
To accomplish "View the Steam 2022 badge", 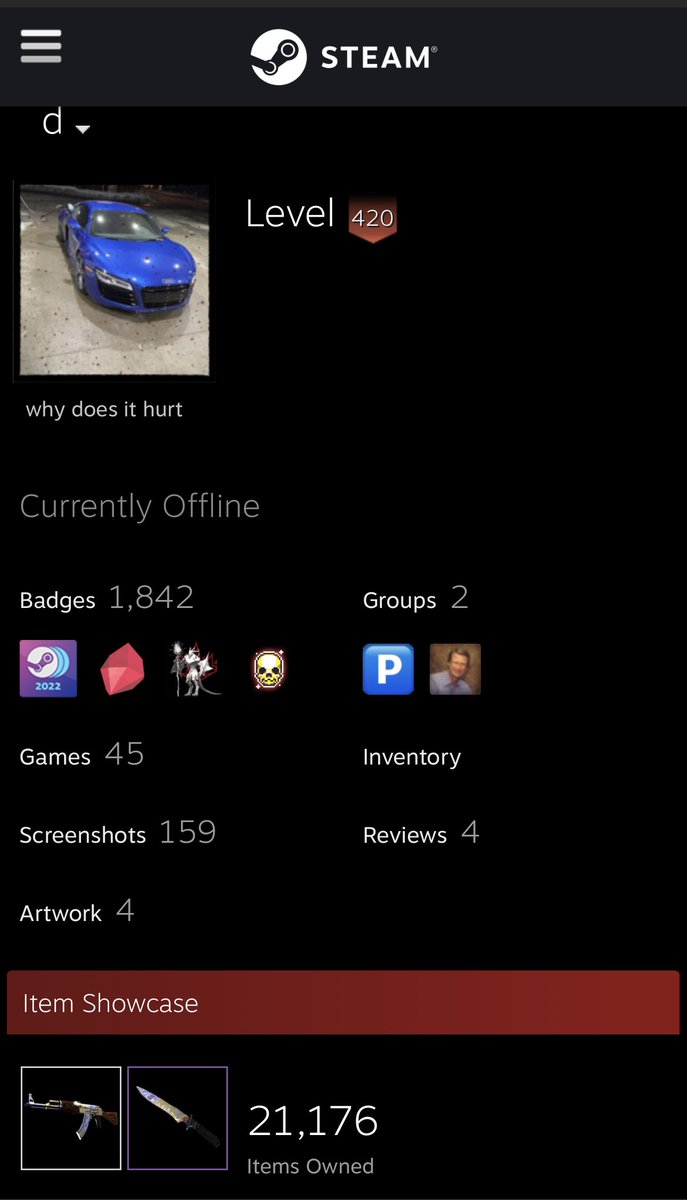I will pos(48,669).
